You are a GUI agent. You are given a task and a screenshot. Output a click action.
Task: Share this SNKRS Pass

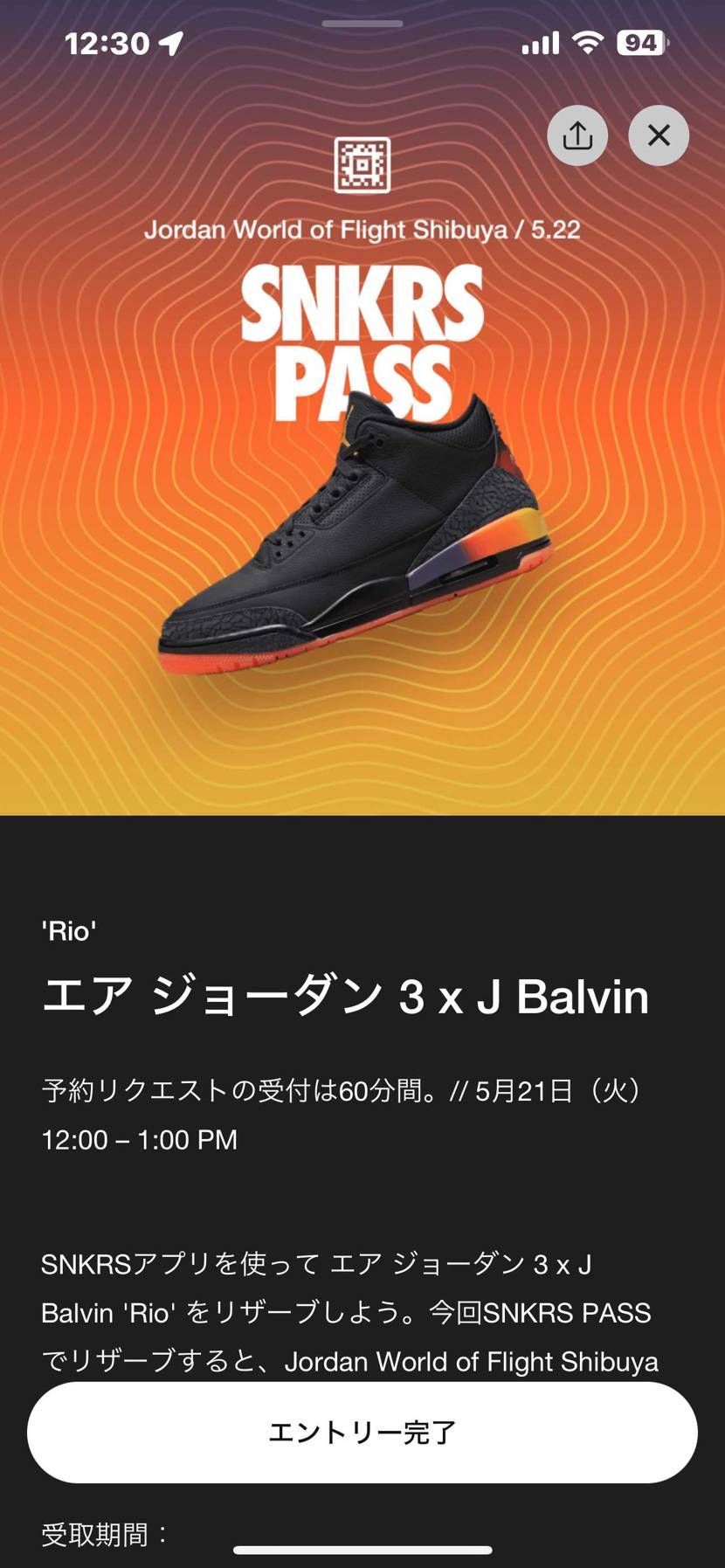tap(577, 135)
